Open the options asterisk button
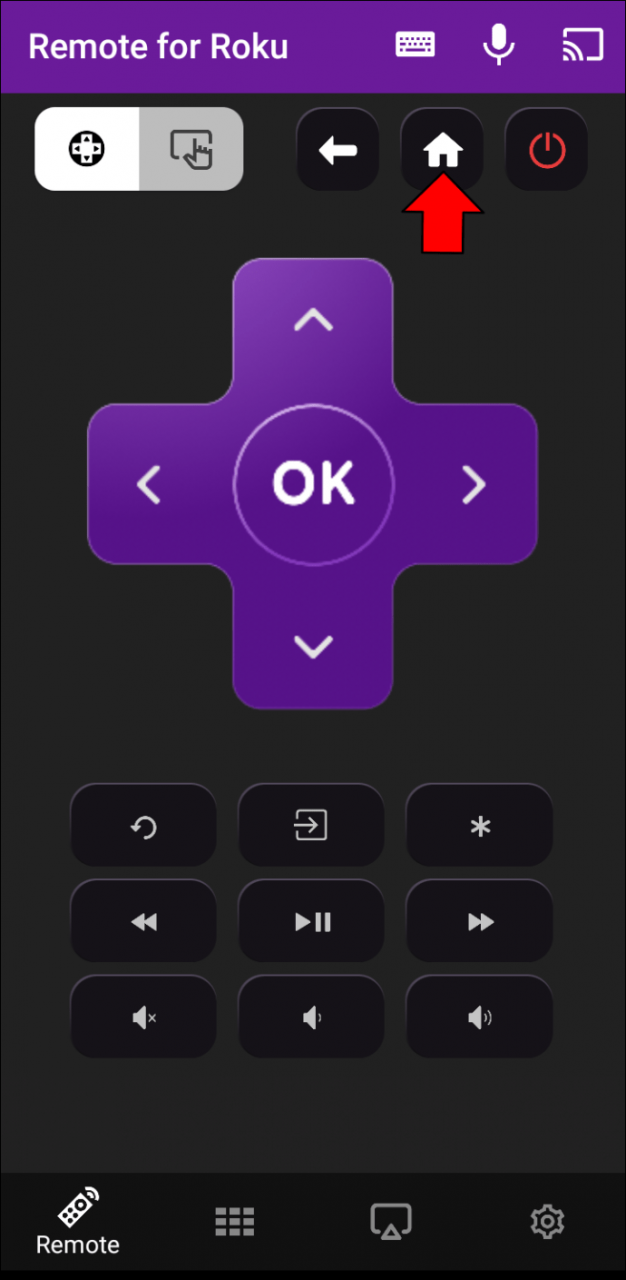 [480, 827]
